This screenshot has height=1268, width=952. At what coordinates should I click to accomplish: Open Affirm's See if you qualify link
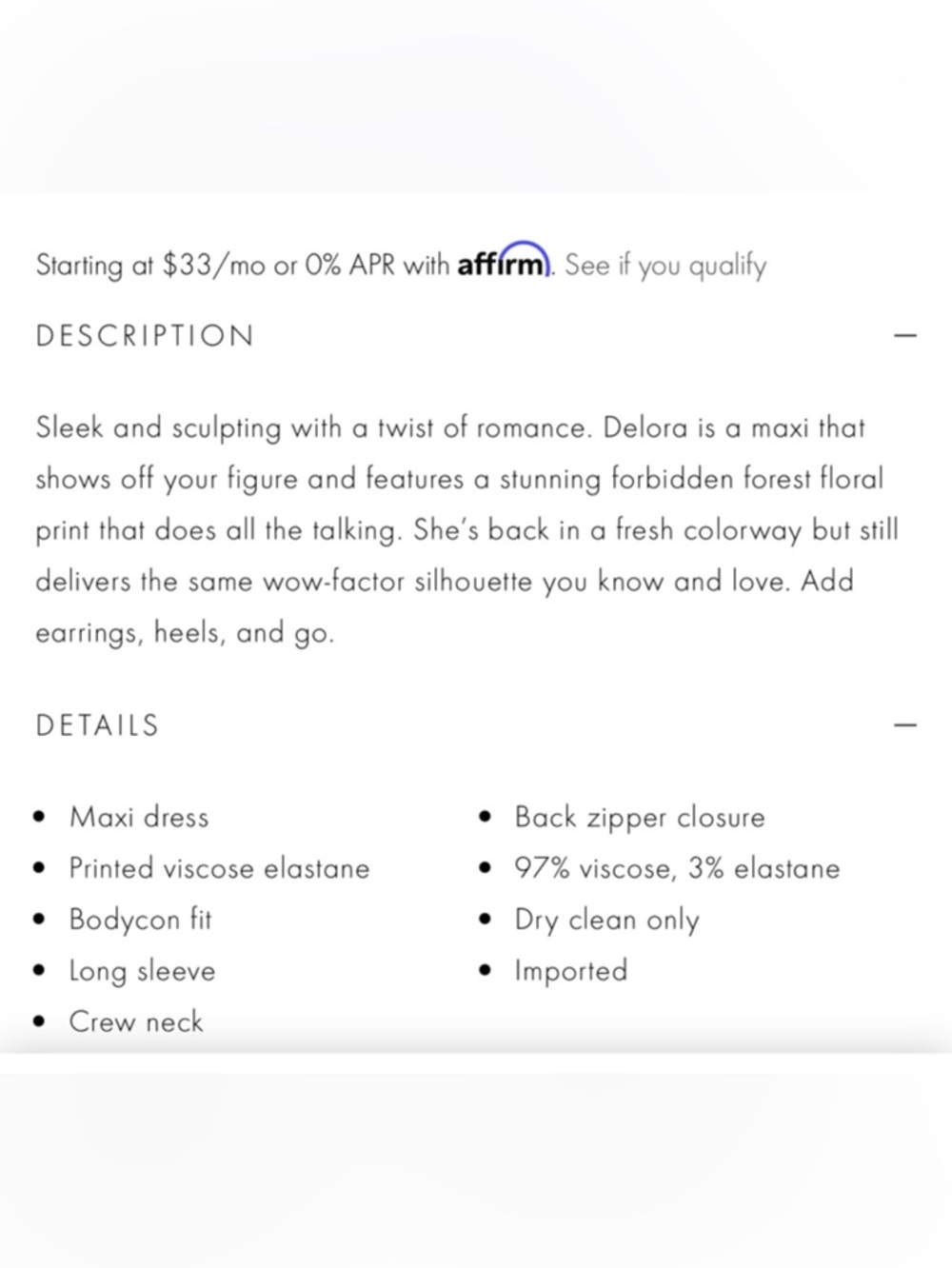(665, 266)
